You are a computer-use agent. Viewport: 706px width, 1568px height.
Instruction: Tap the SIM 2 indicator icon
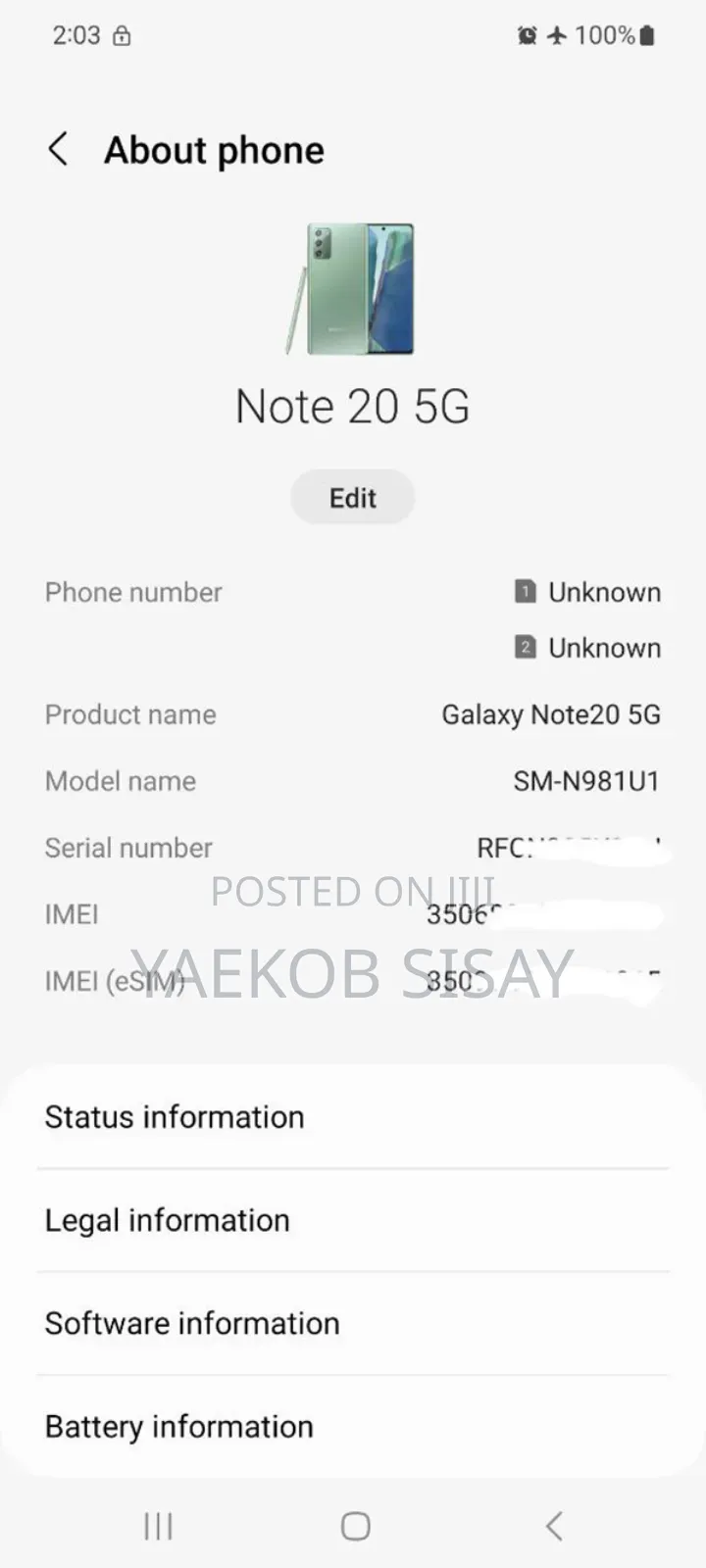pos(527,648)
